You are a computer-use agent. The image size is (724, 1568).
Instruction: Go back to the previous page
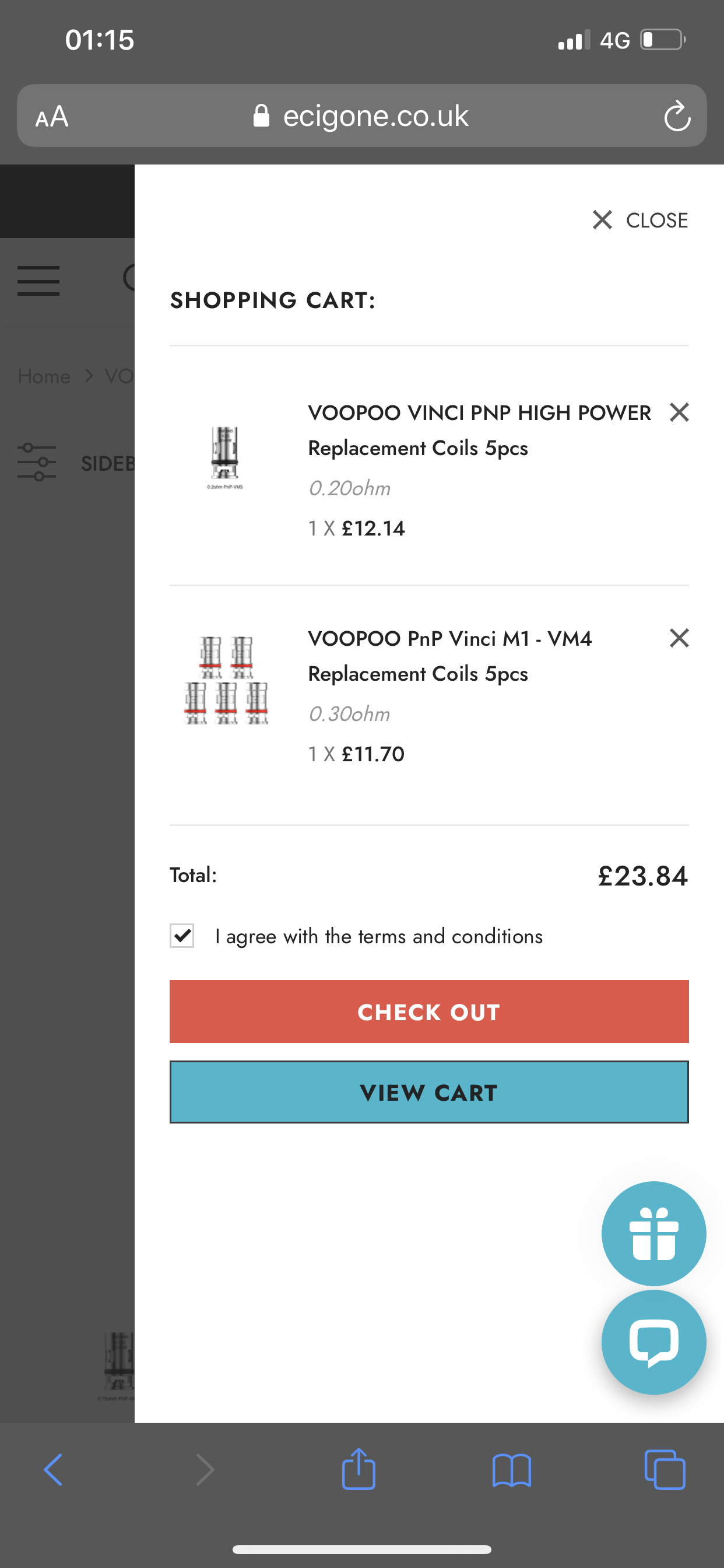tap(53, 1470)
